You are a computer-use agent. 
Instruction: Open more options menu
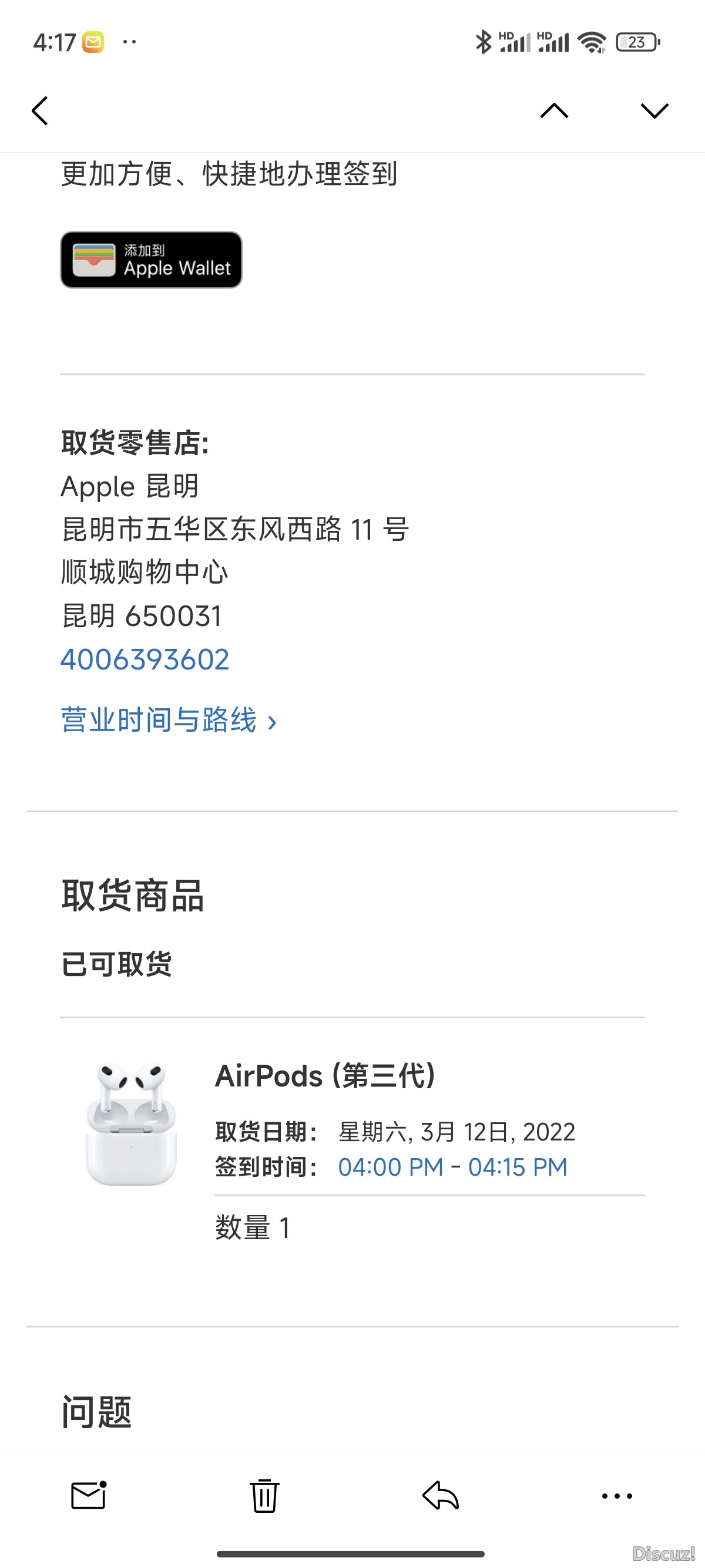616,1495
